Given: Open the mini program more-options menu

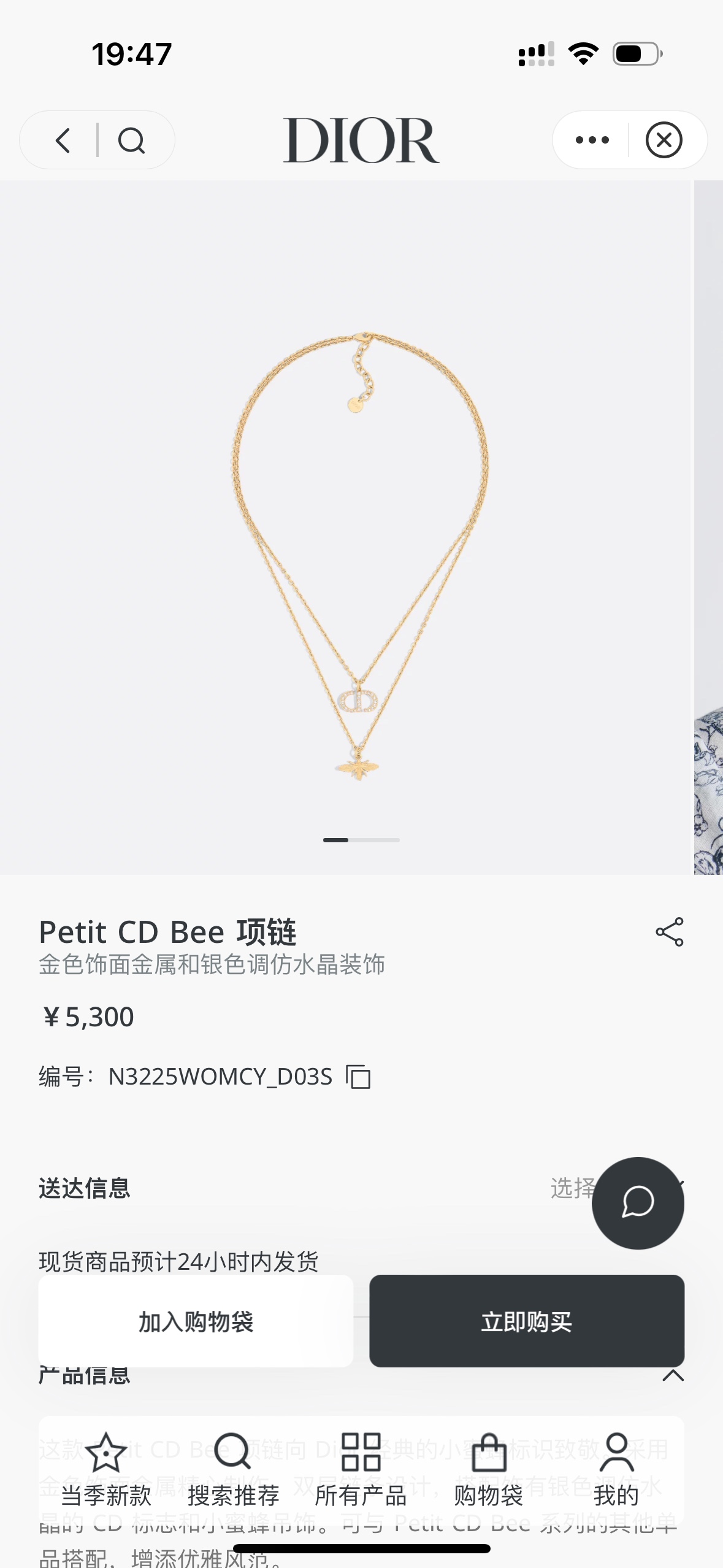Looking at the screenshot, I should [x=592, y=140].
